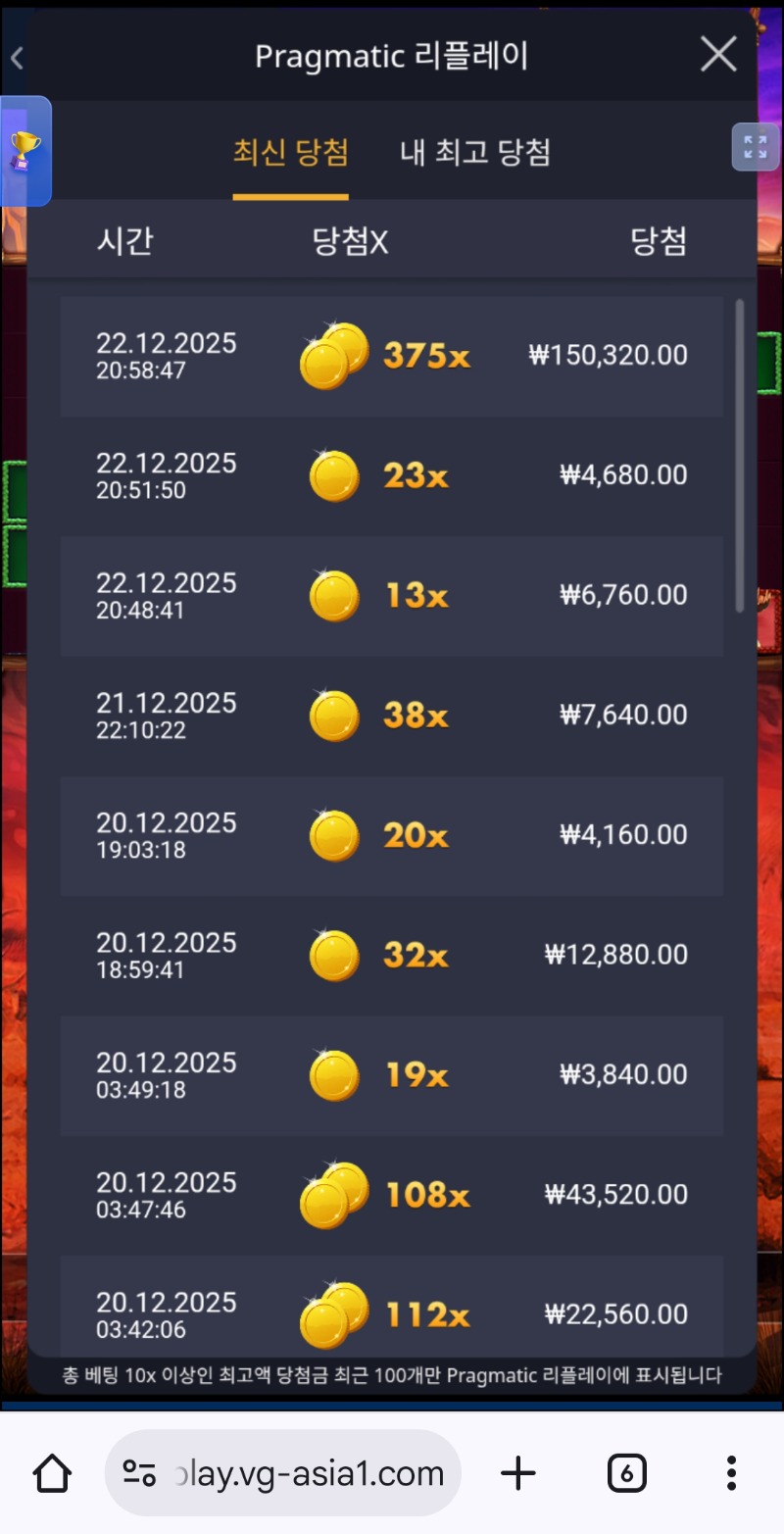Go to the browser home page
784x1534 pixels.
click(x=52, y=1472)
